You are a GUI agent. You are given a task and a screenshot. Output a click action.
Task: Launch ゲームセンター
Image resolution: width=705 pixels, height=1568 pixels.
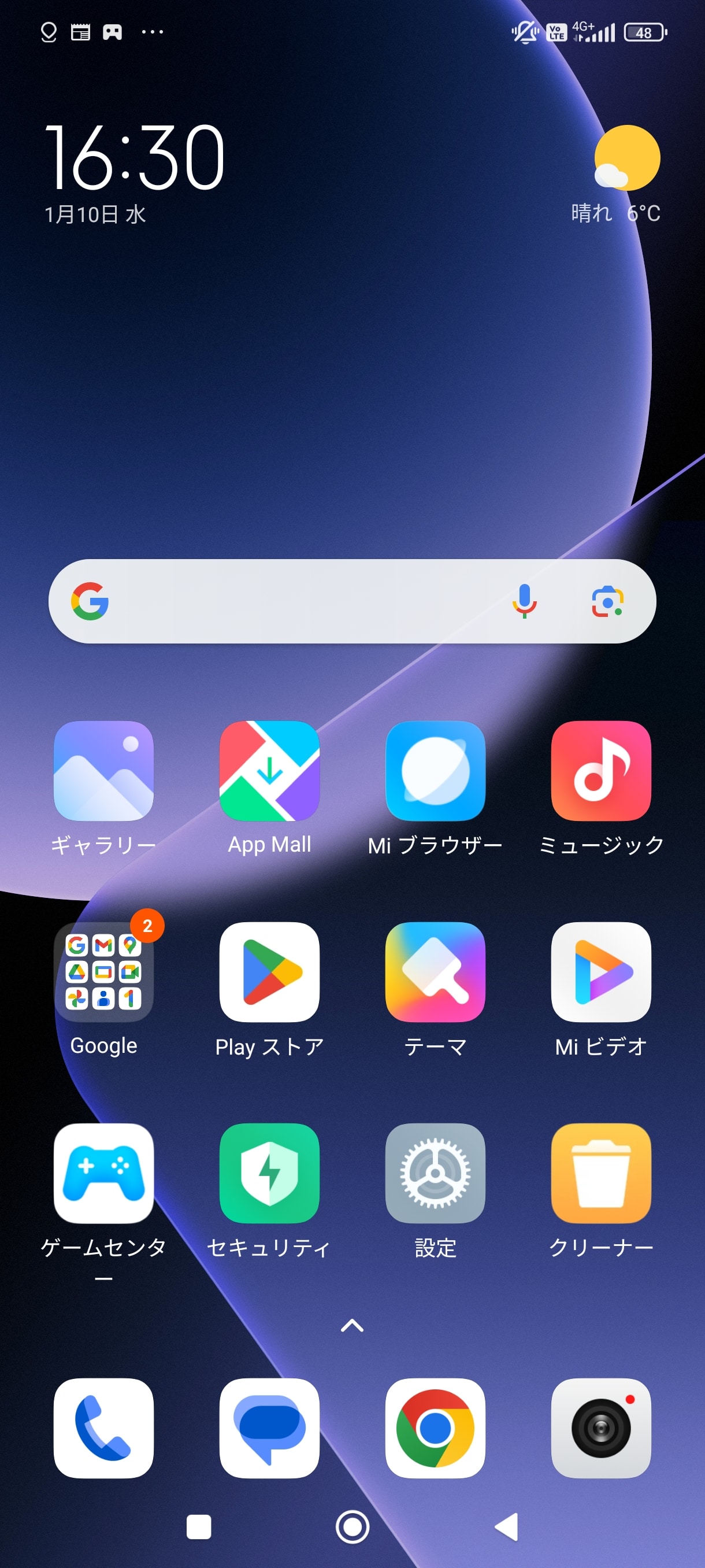103,1173
